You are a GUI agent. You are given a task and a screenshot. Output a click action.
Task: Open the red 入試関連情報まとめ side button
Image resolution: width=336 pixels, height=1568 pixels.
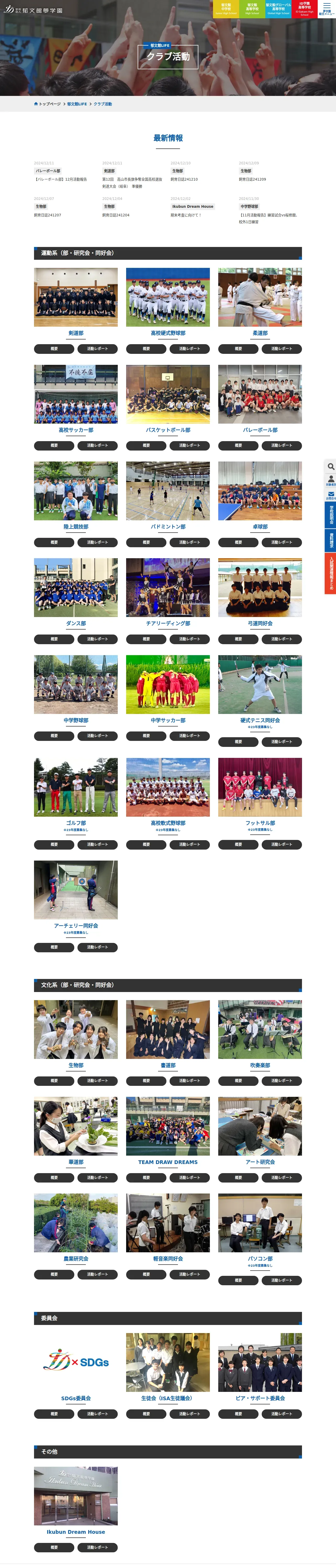click(330, 574)
